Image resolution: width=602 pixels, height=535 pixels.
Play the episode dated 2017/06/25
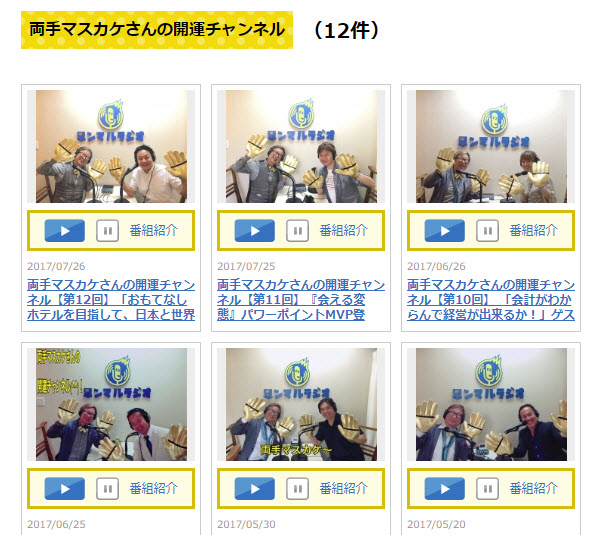(64, 488)
